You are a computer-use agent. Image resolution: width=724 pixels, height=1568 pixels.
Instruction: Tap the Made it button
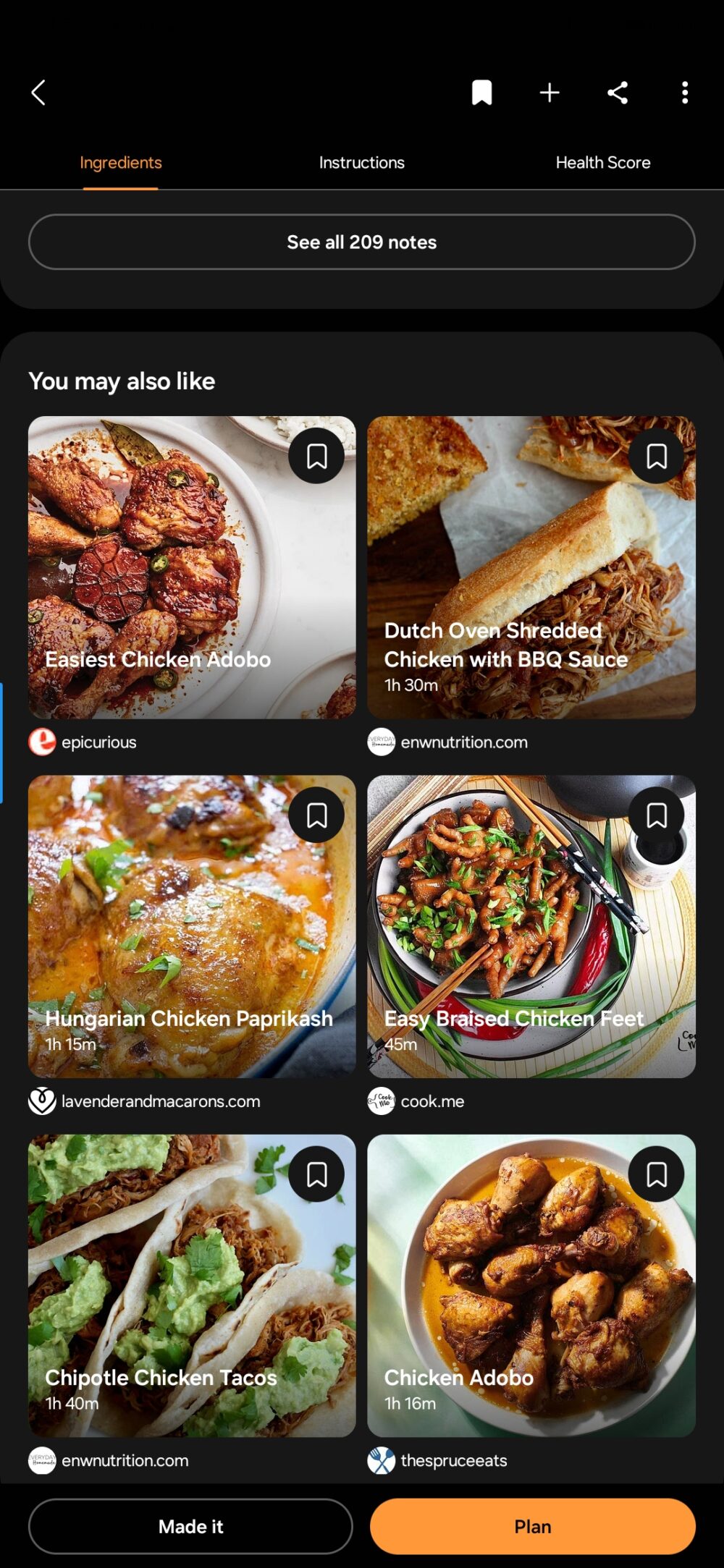[191, 1525]
